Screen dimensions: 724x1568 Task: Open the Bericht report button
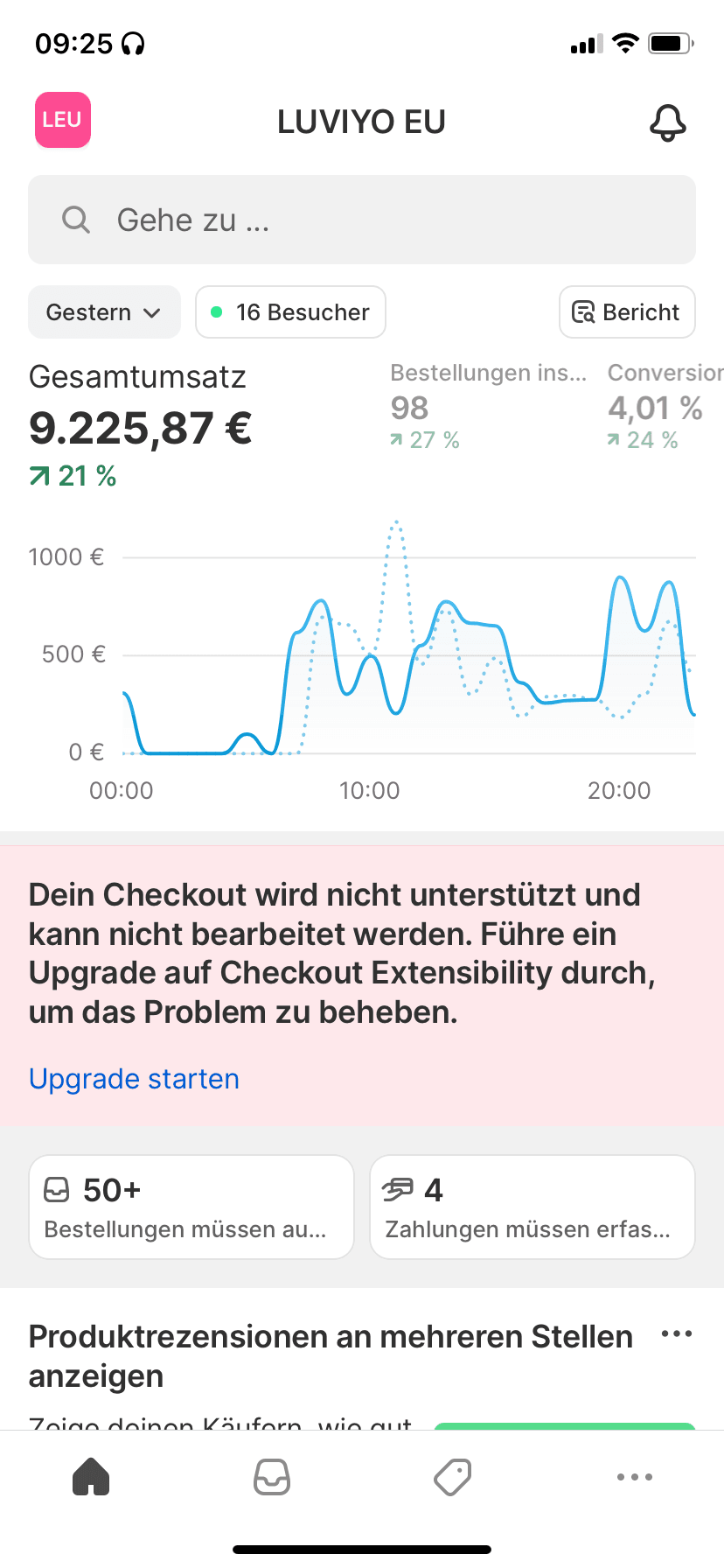[x=627, y=312]
